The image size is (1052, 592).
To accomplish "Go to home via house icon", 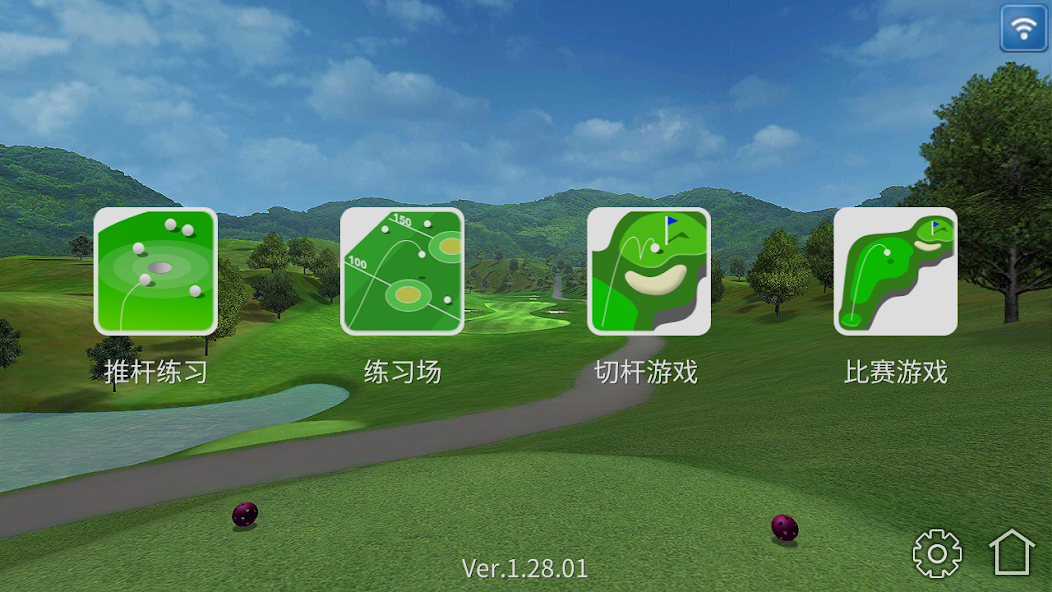I will [x=1011, y=552].
